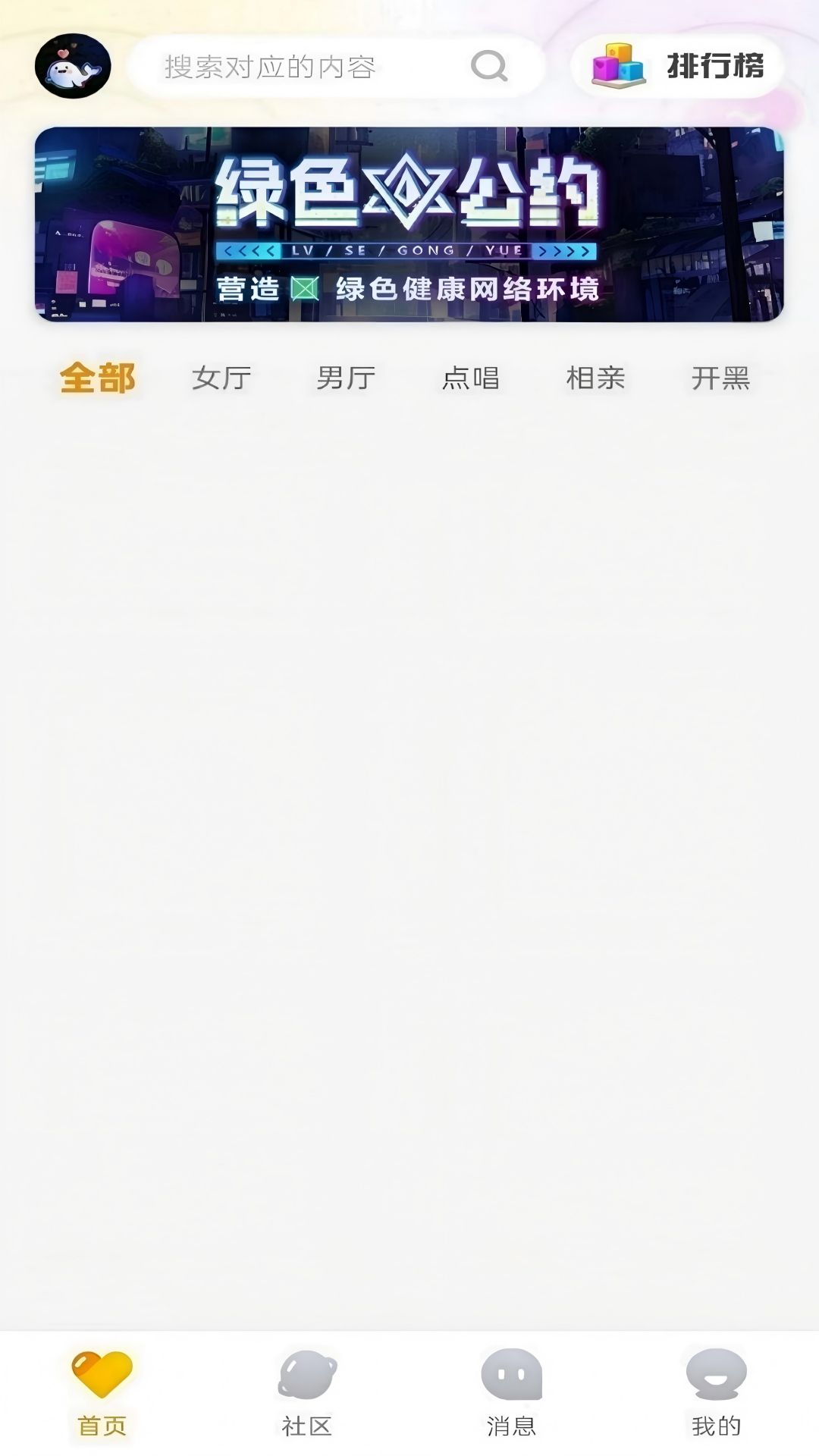Click the search magnifier icon
Image resolution: width=819 pixels, height=1456 pixels.
point(490,67)
